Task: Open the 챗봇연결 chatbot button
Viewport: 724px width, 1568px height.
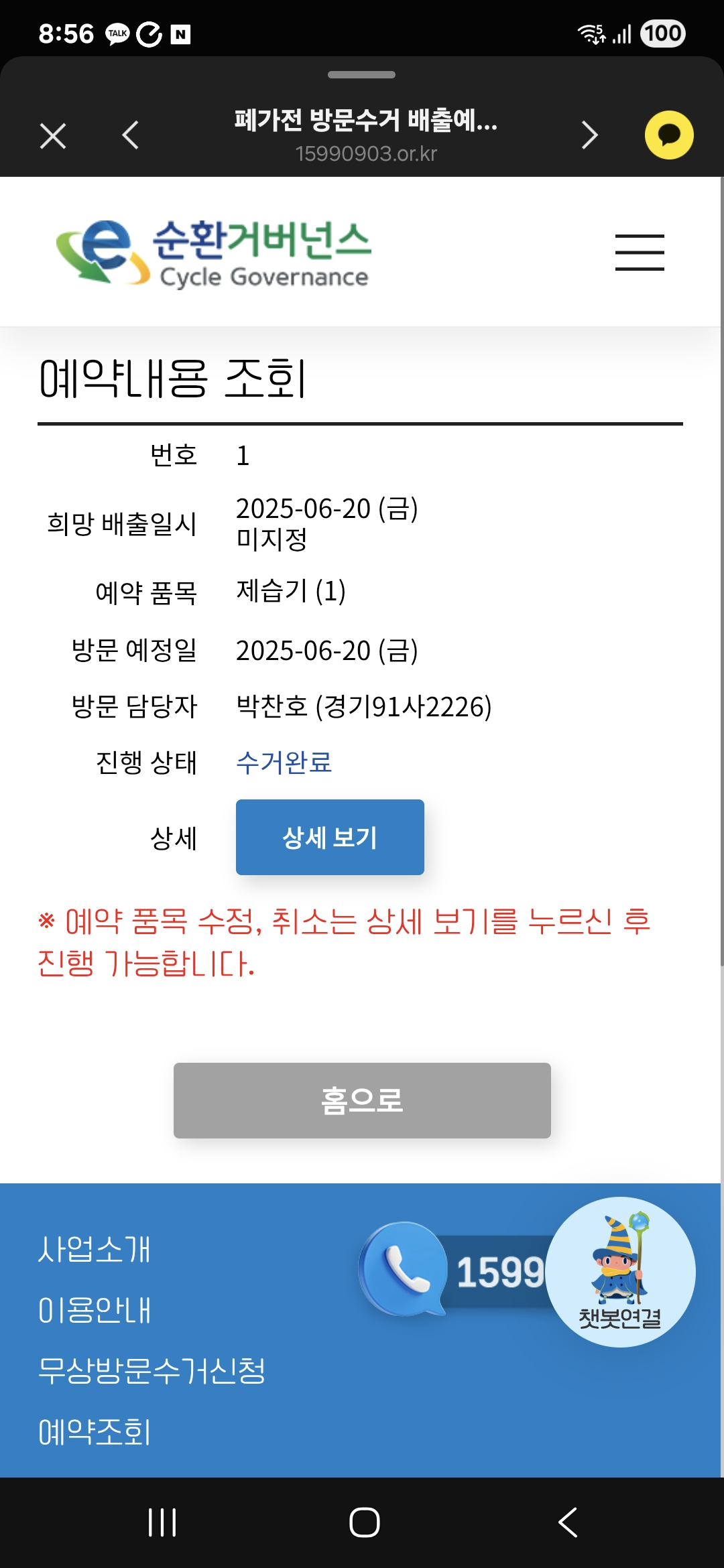Action: pos(620,1272)
